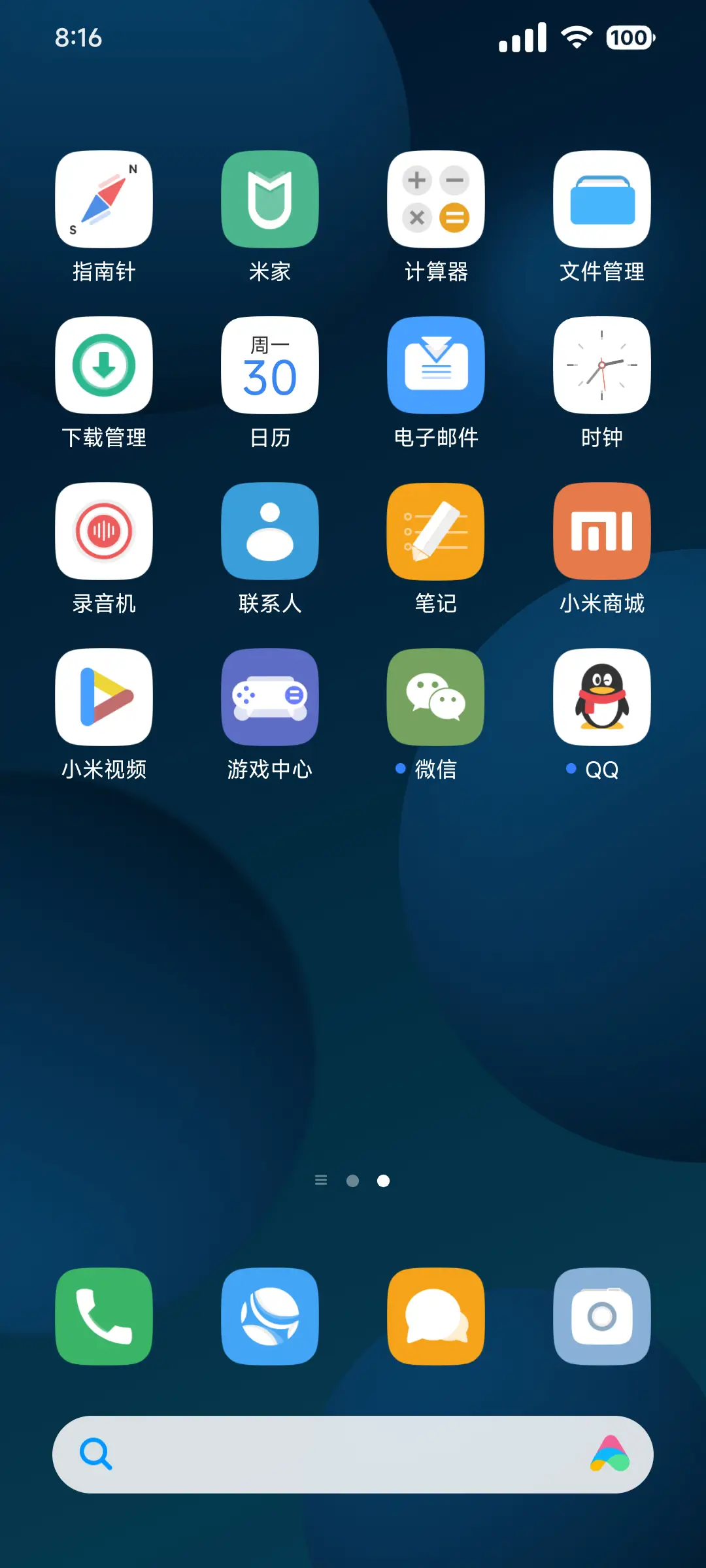This screenshot has height=1568, width=706.
Task: Open the 日历 calendar showing 周一 30
Action: click(270, 366)
